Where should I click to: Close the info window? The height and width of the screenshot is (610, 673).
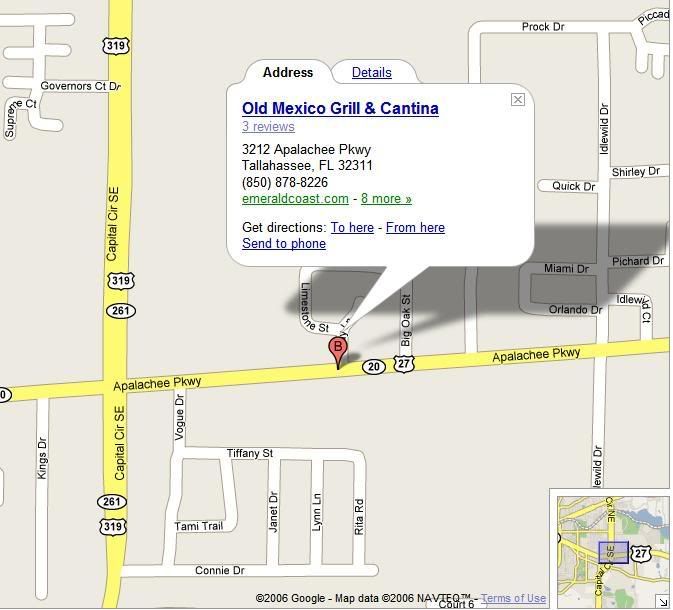pos(517,99)
